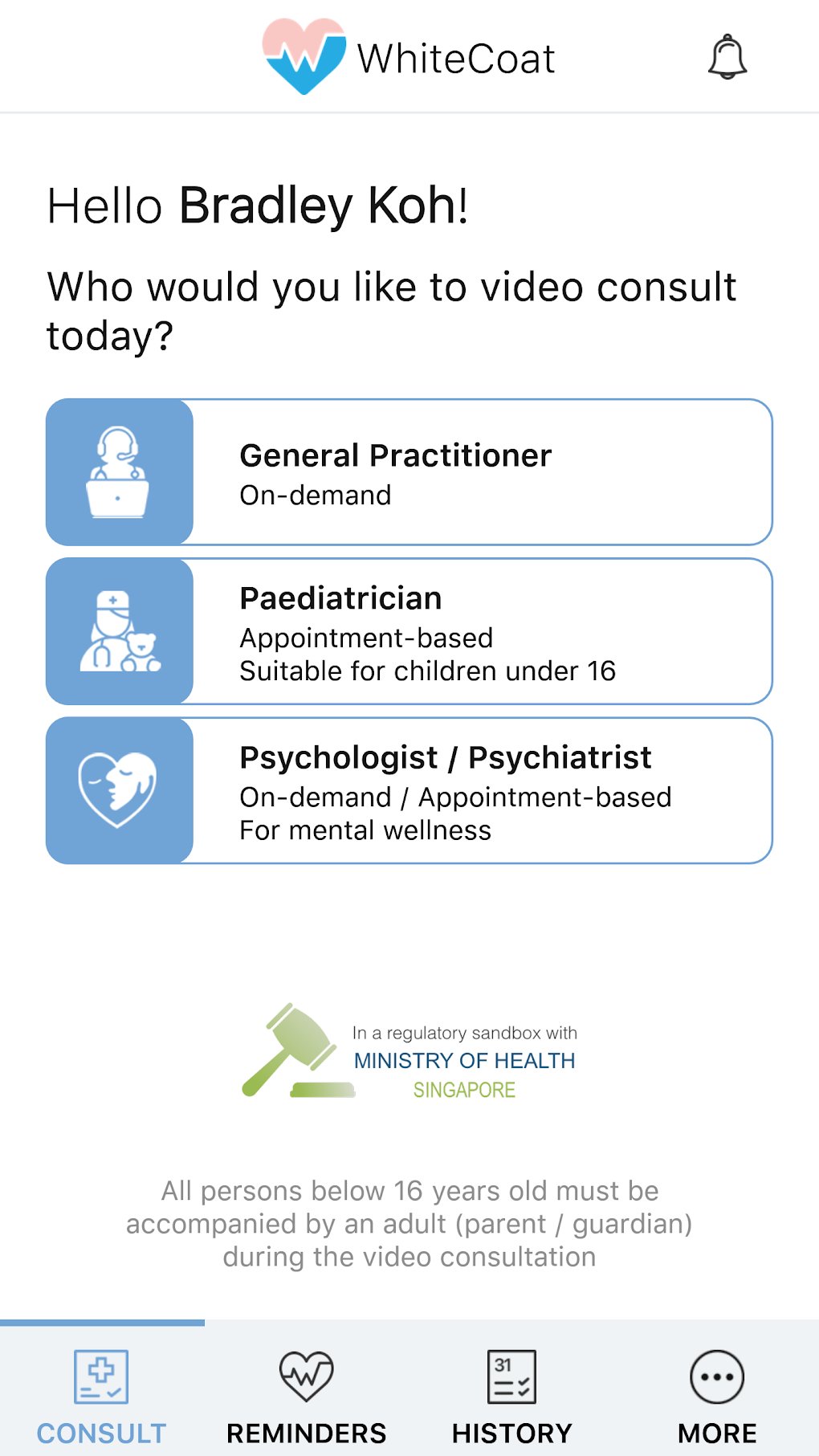Viewport: 819px width, 1456px height.
Task: Select the General Practitioner on-demand consult
Action: pyautogui.click(x=409, y=472)
